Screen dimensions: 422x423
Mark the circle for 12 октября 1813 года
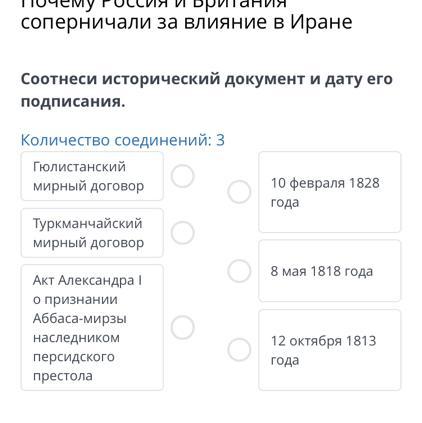point(239,350)
